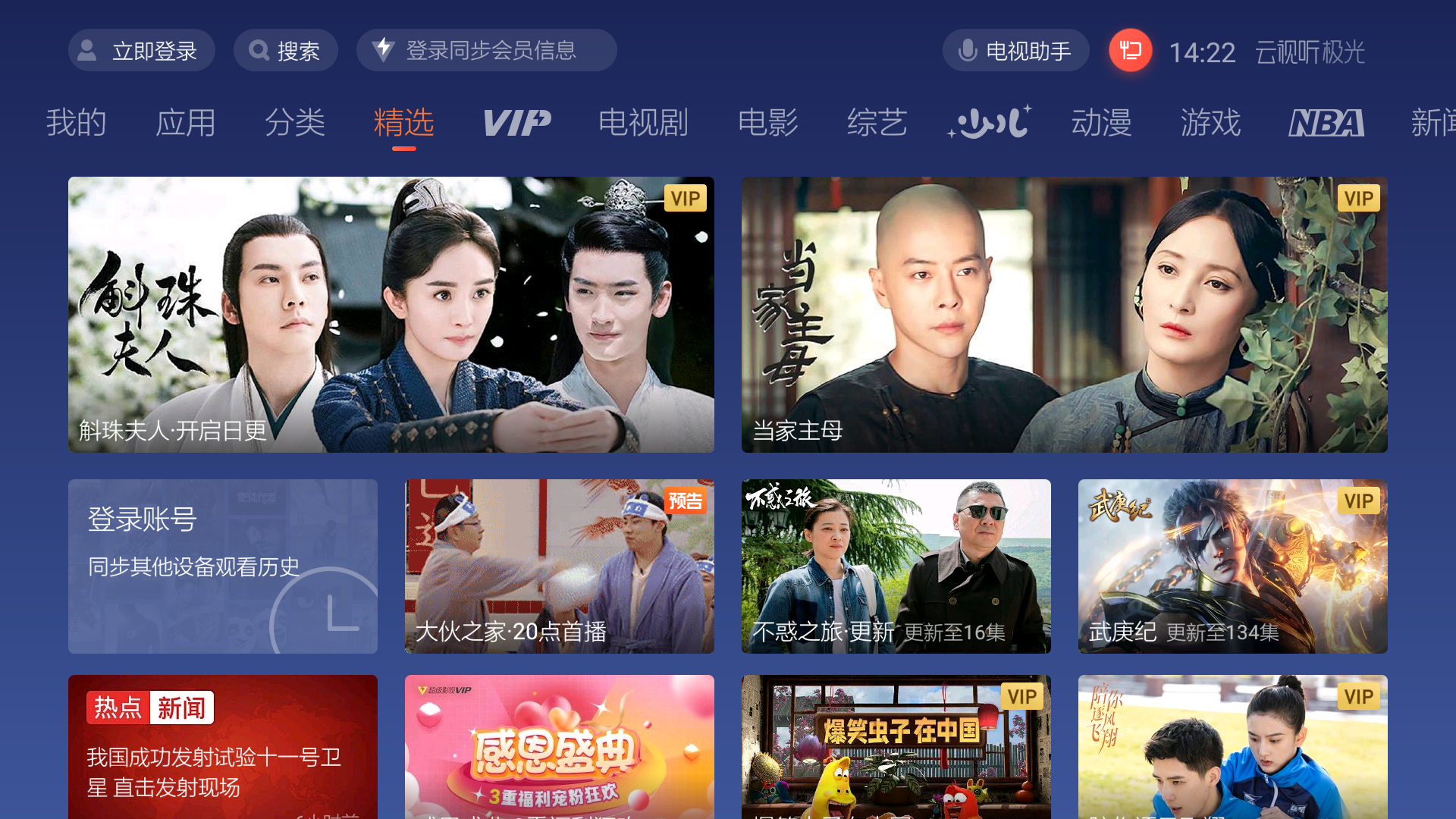This screenshot has height=819, width=1456.
Task: Open the 当家主母 drama banner
Action: (x=1064, y=315)
